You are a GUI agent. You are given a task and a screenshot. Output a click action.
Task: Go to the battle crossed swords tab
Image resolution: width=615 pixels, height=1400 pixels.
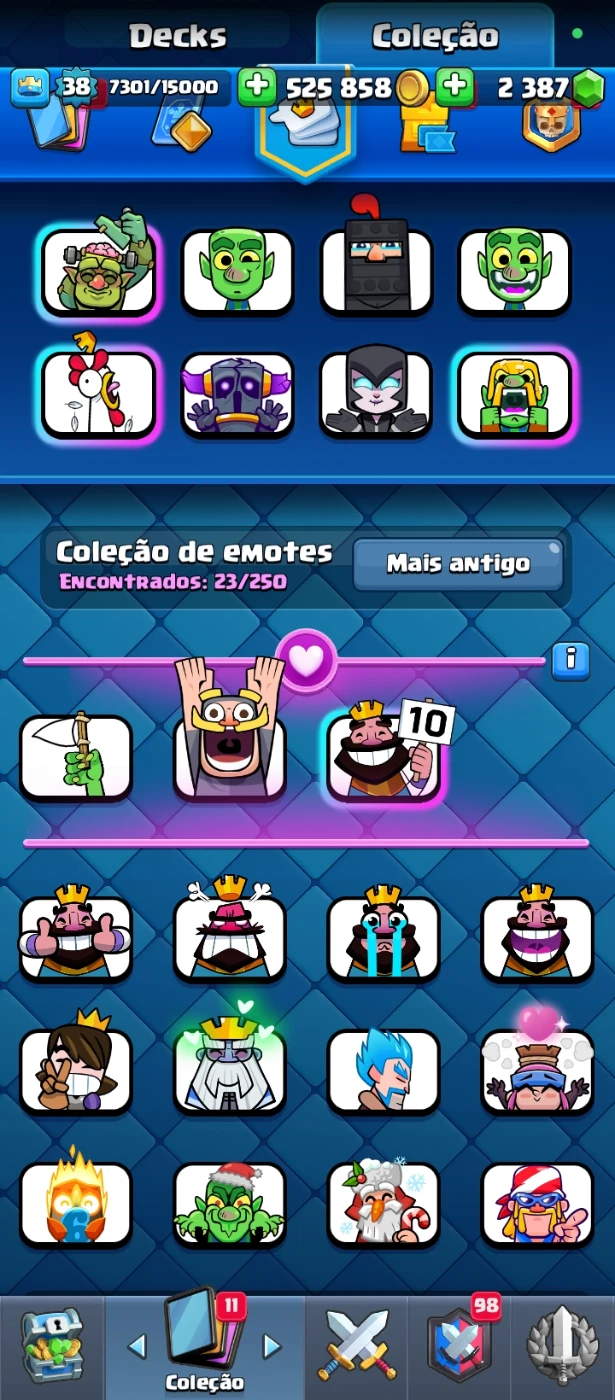357,1346
